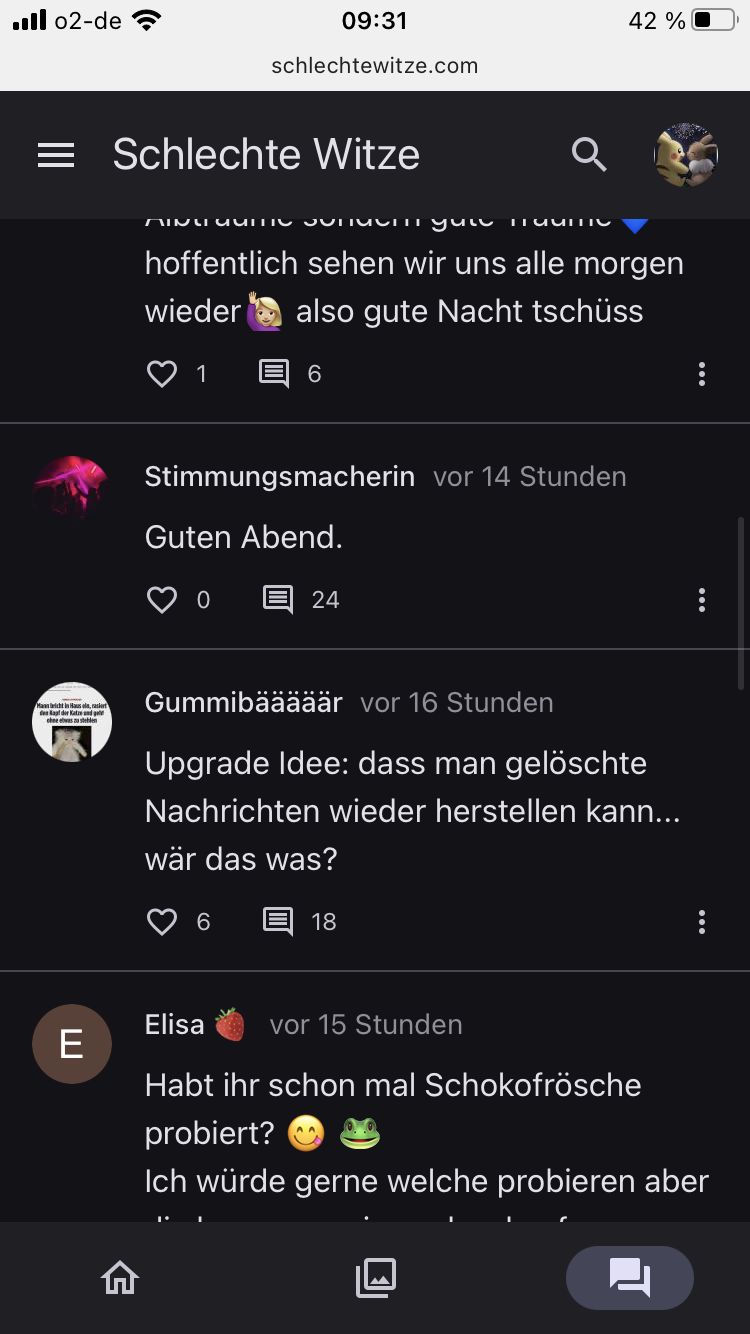
Task: Like Stimmungsmacherin's 'Guten Abend.' post
Action: 162,600
